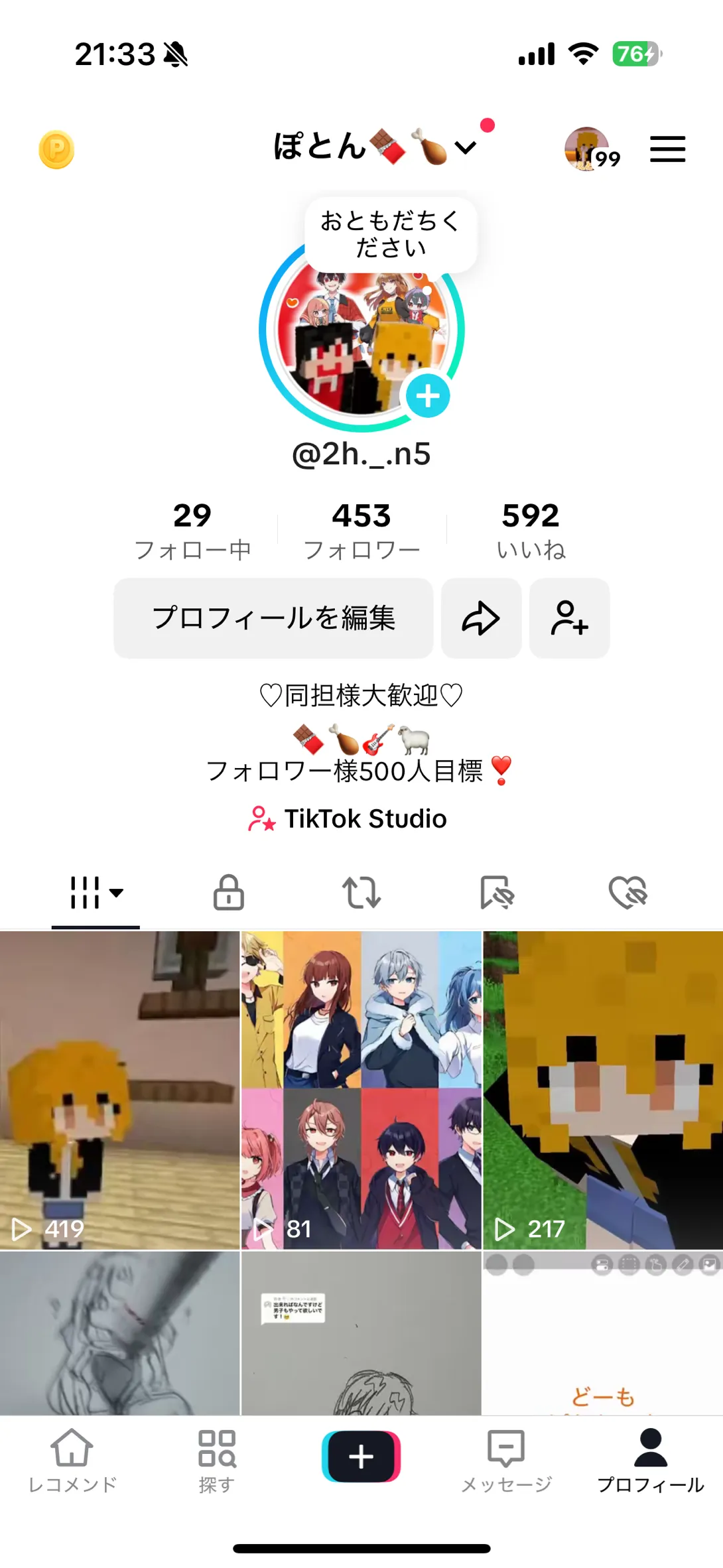The width and height of the screenshot is (723, 1568).
Task: Play the video with 217 views
Action: tap(603, 1090)
